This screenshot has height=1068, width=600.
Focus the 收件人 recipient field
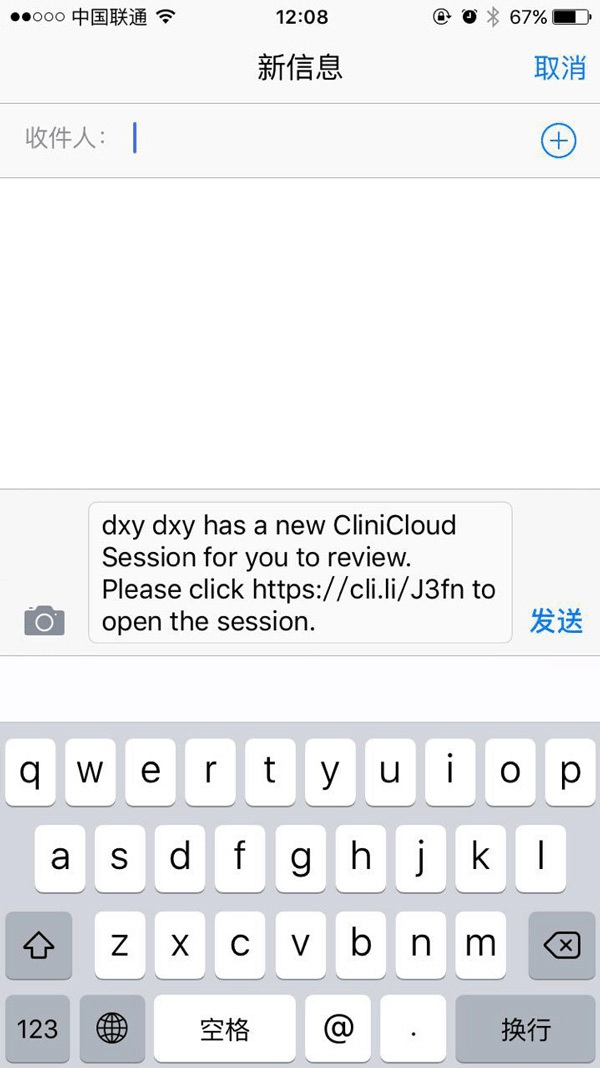pos(330,140)
